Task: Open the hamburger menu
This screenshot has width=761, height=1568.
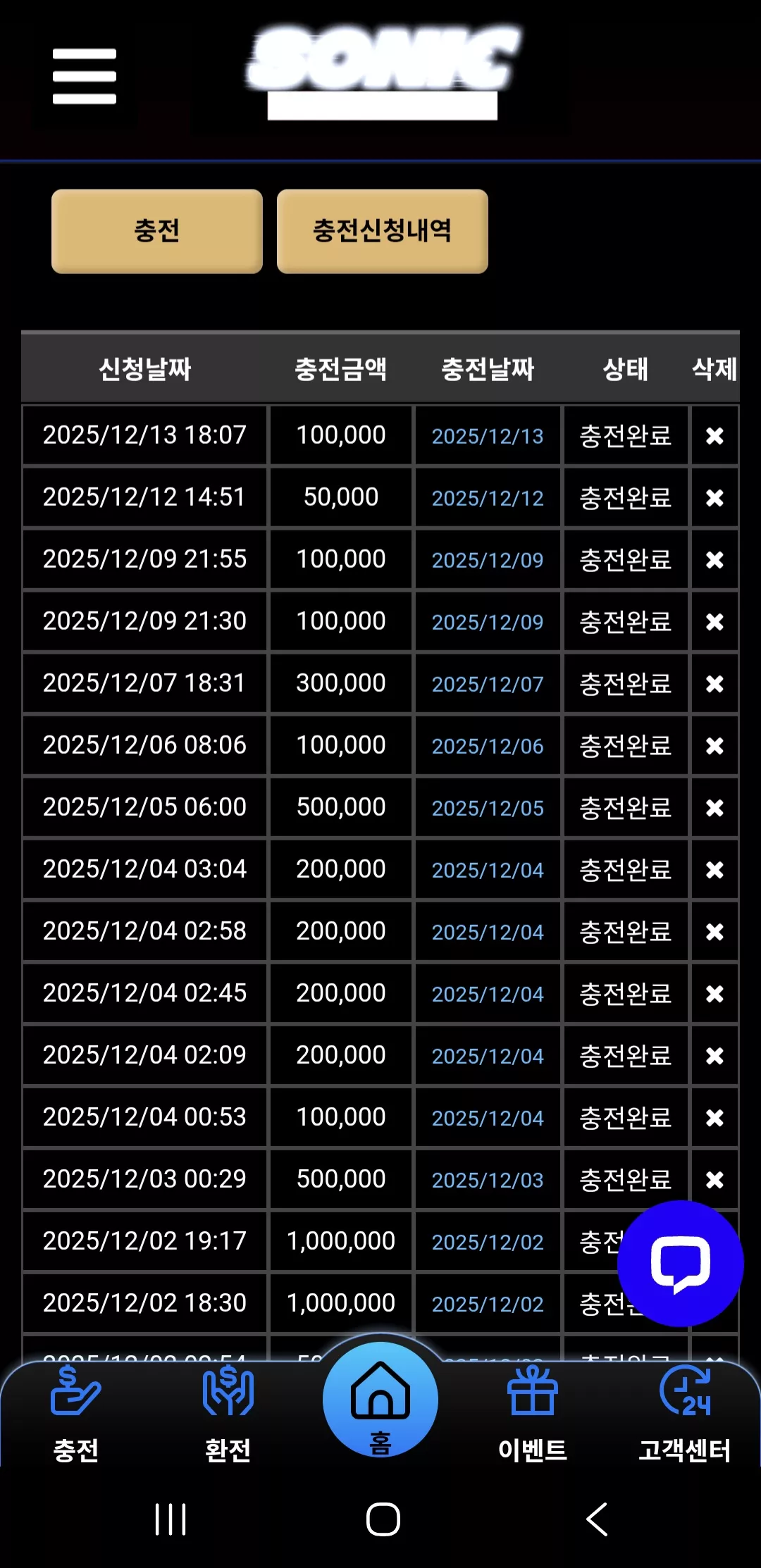Action: [85, 76]
